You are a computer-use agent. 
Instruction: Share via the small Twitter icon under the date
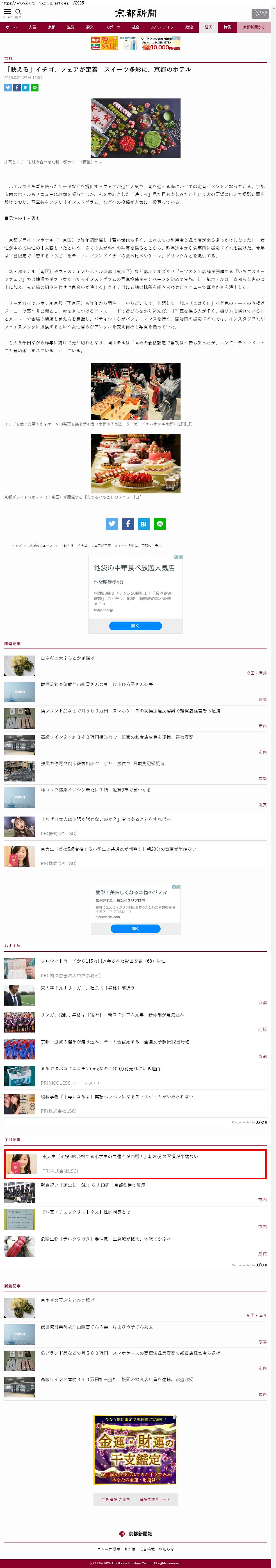8,88
